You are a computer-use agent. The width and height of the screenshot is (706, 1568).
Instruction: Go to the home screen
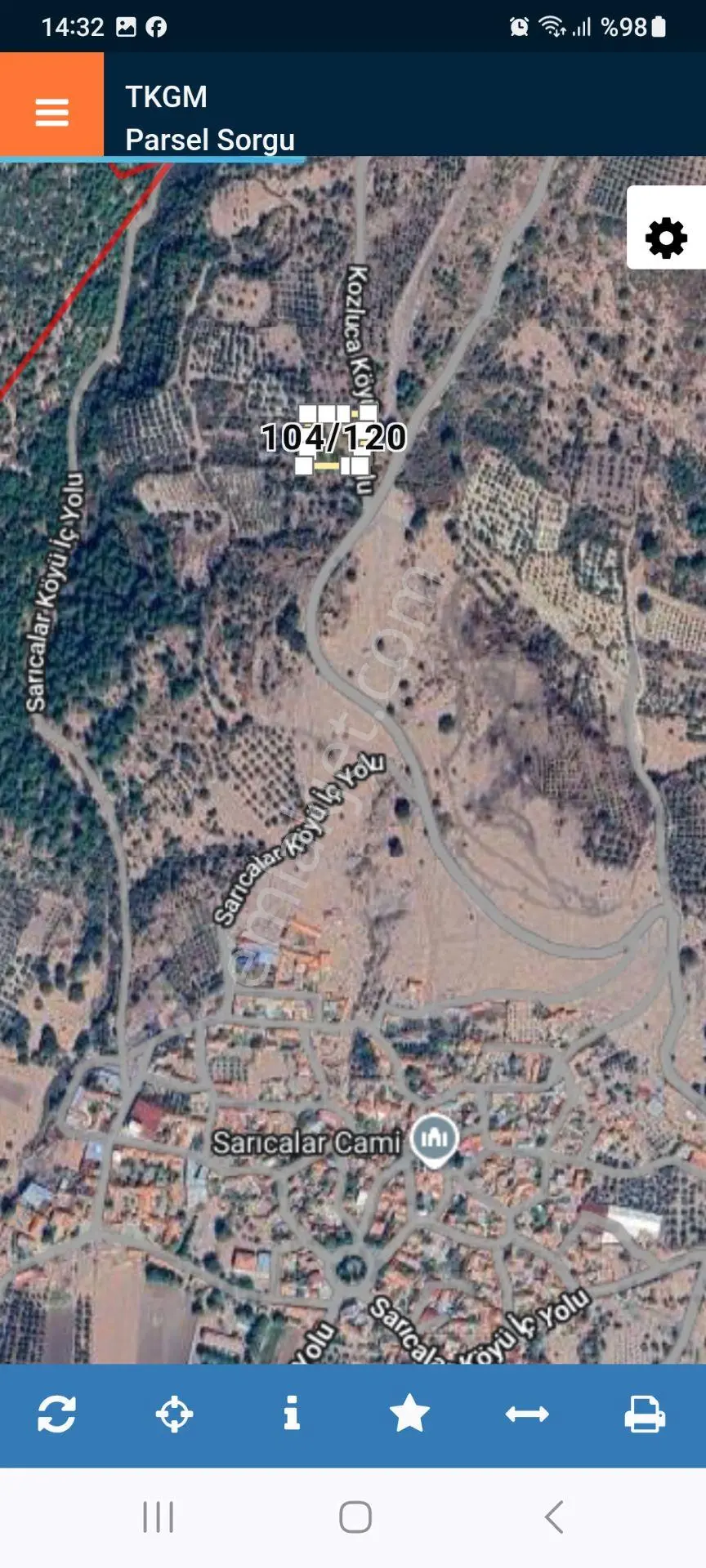coord(355,1517)
